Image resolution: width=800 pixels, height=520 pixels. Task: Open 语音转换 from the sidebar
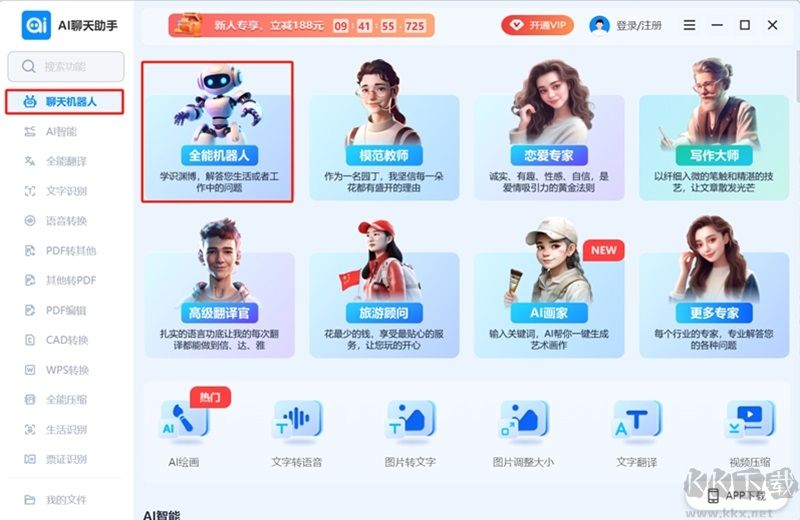pos(66,221)
